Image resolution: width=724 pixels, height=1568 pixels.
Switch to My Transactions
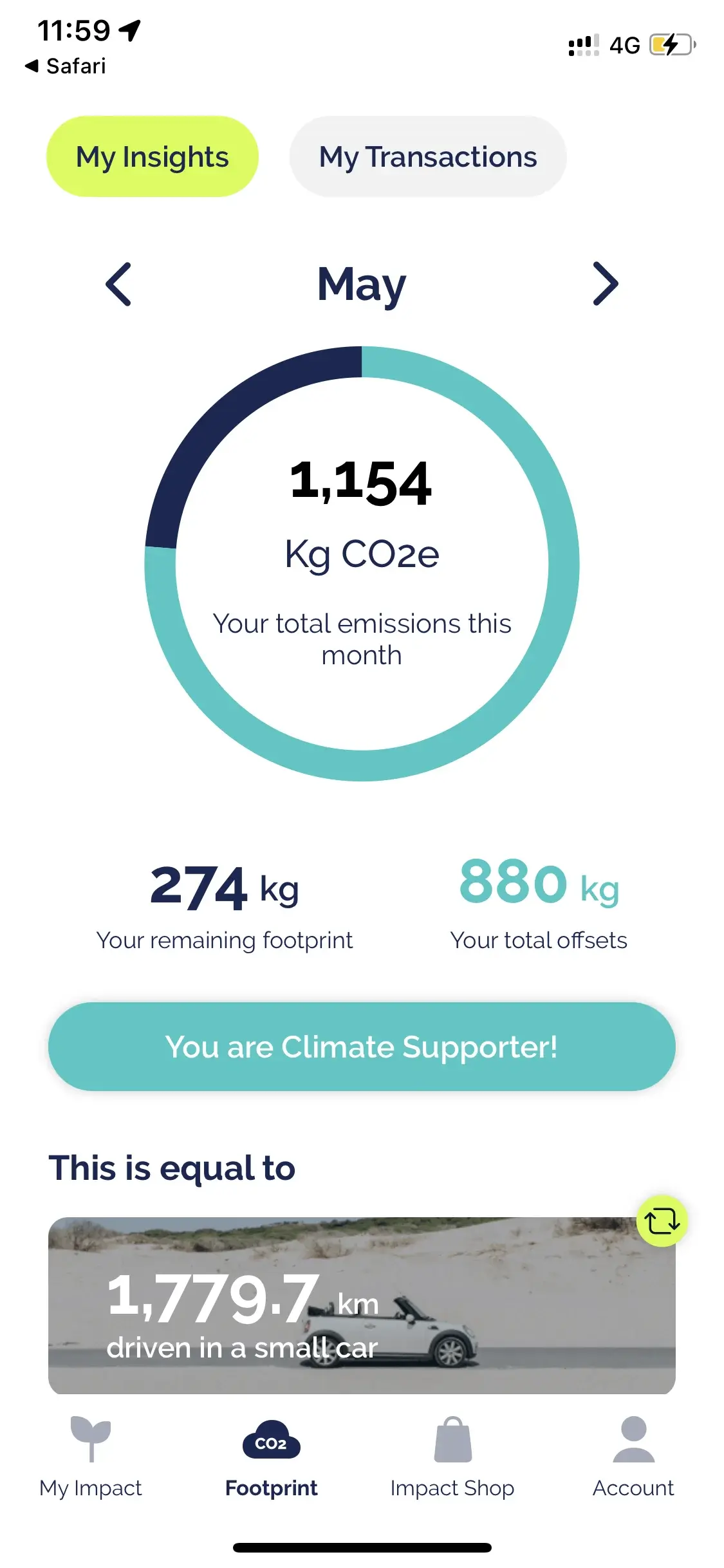pos(428,157)
